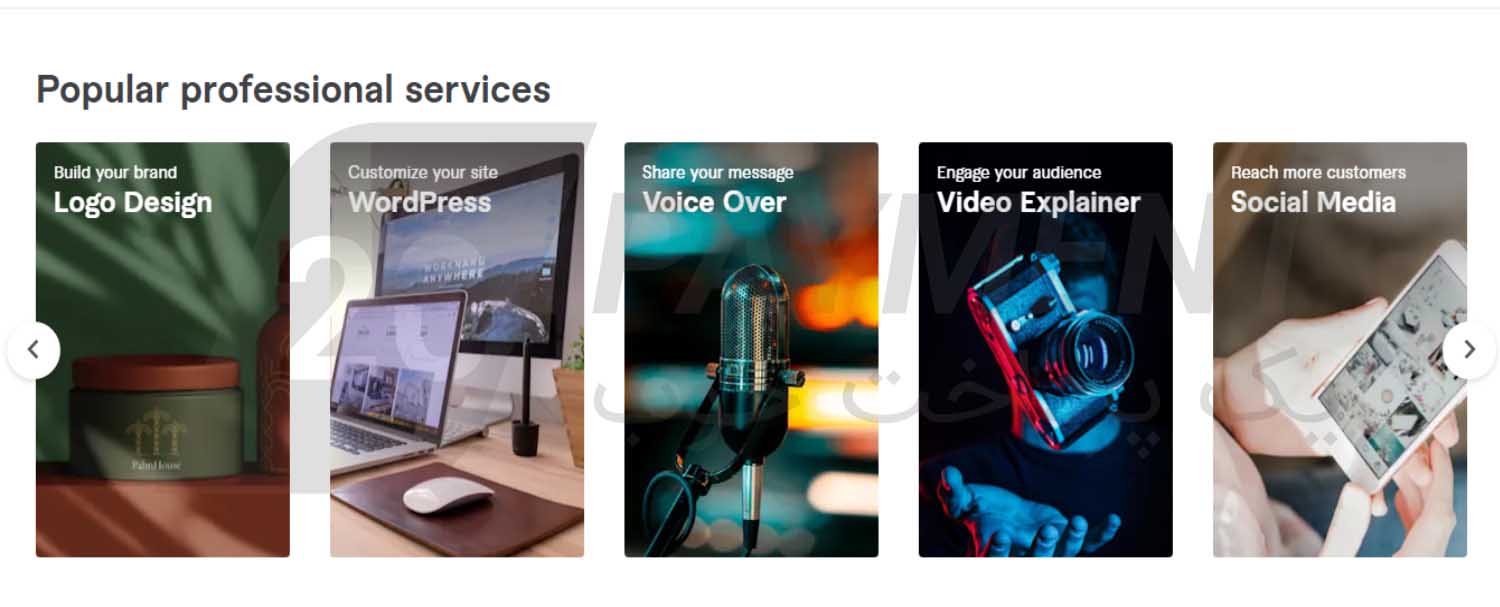1500x607 pixels.
Task: Open the WordPress service card
Action: (x=457, y=350)
